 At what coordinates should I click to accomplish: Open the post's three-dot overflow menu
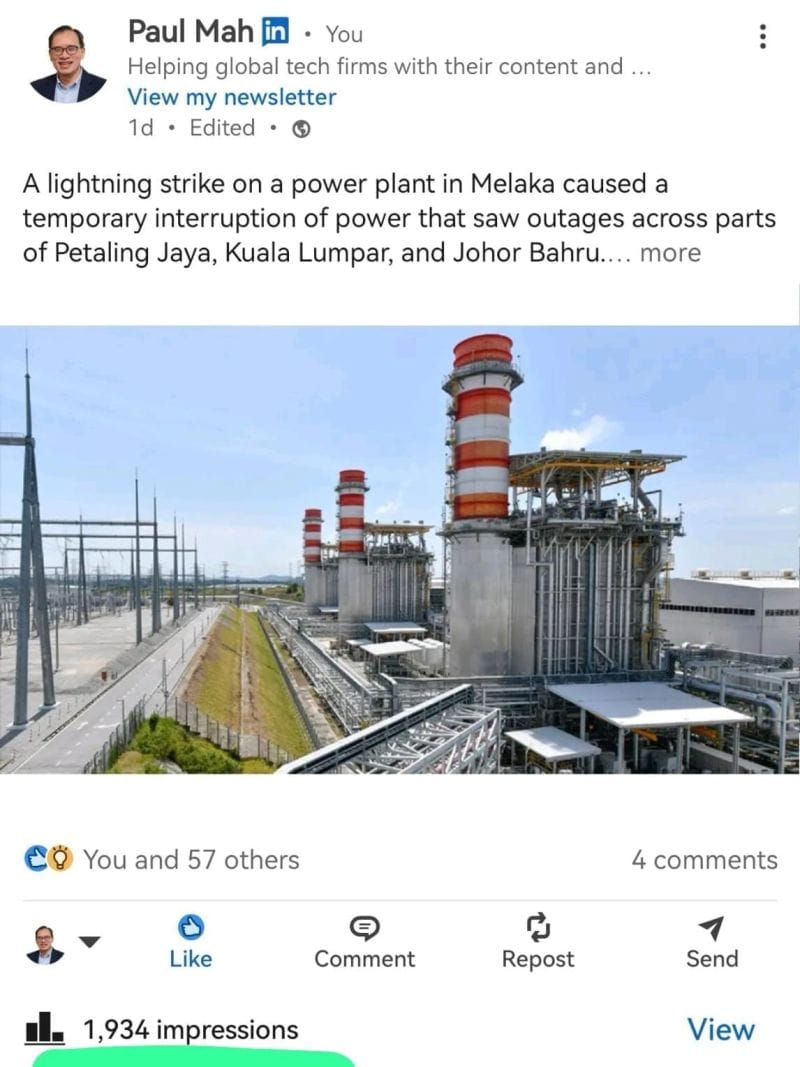click(x=763, y=37)
